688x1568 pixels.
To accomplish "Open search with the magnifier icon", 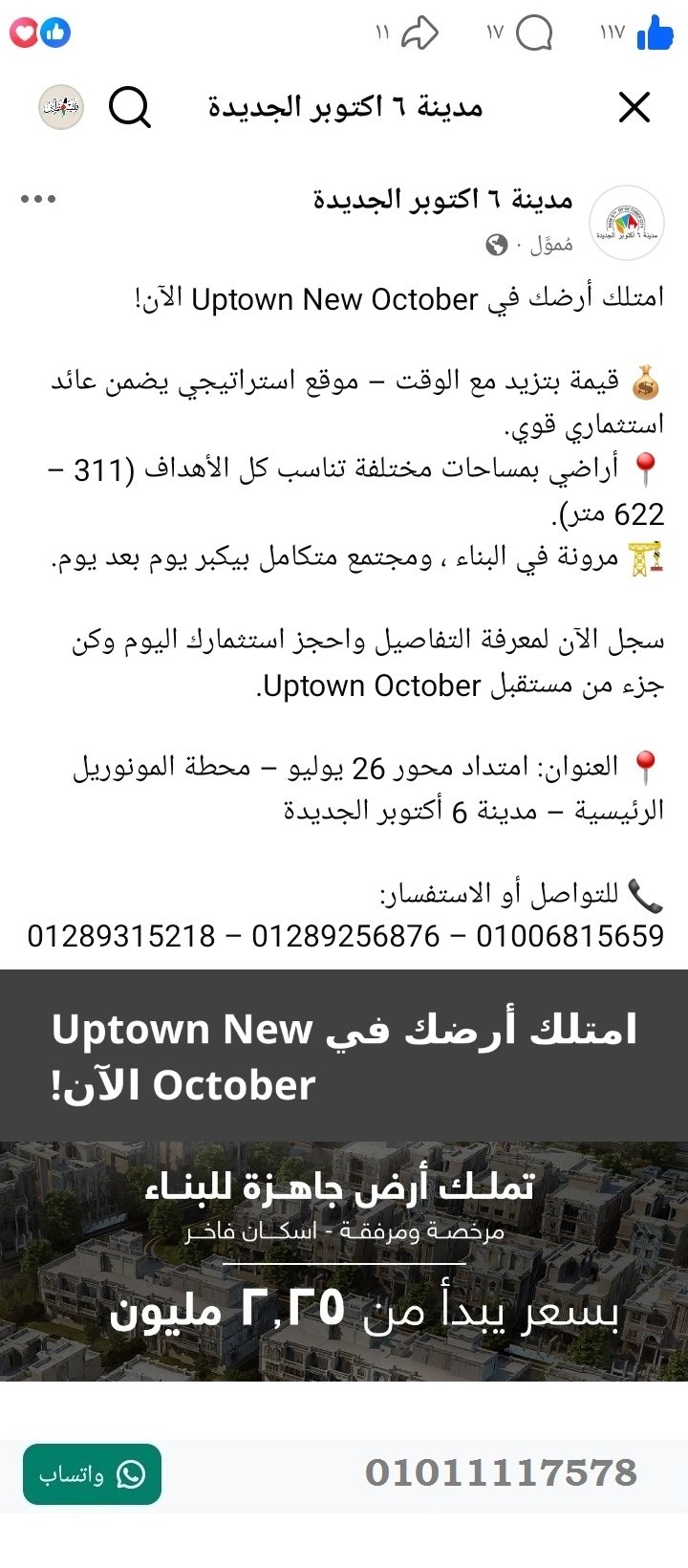I will click(x=132, y=107).
